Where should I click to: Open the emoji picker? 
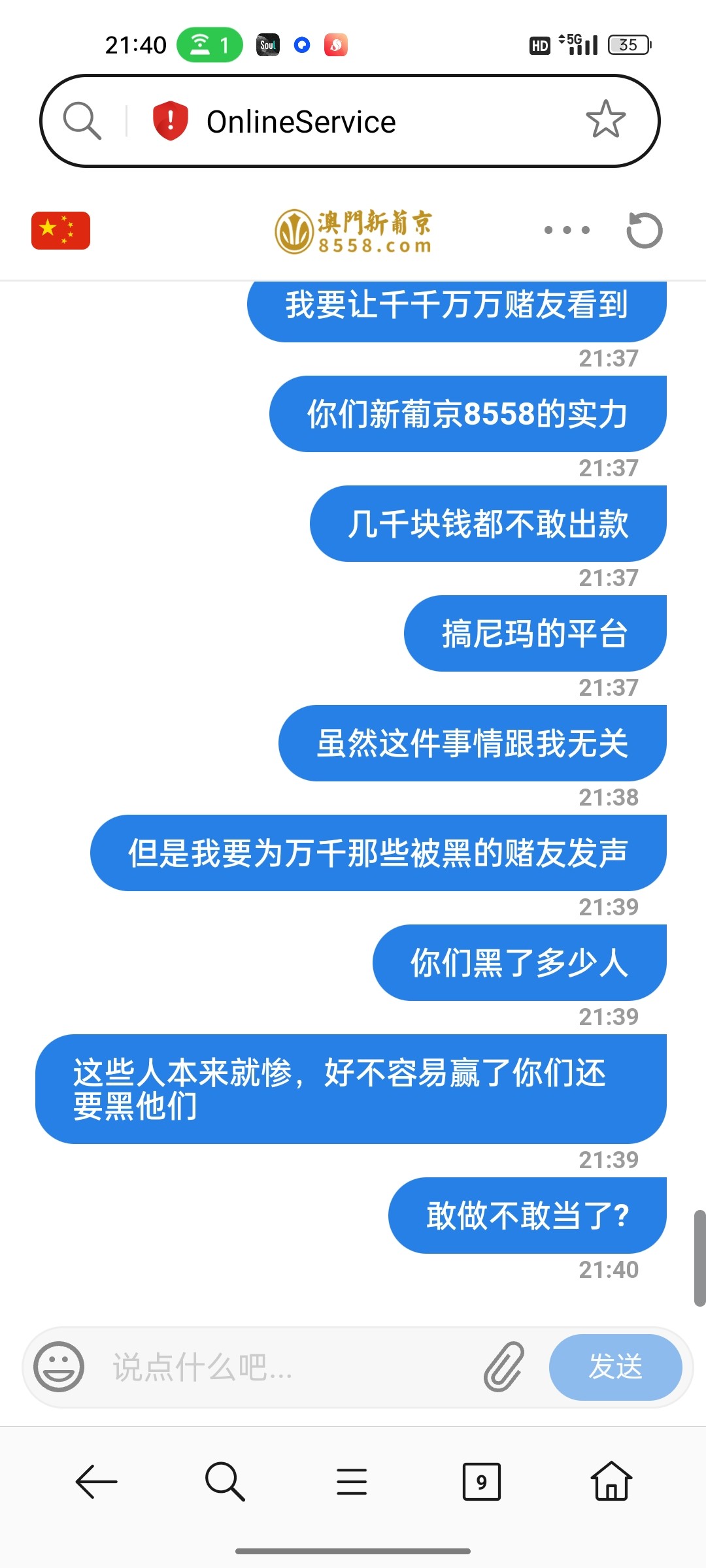coord(59,1366)
